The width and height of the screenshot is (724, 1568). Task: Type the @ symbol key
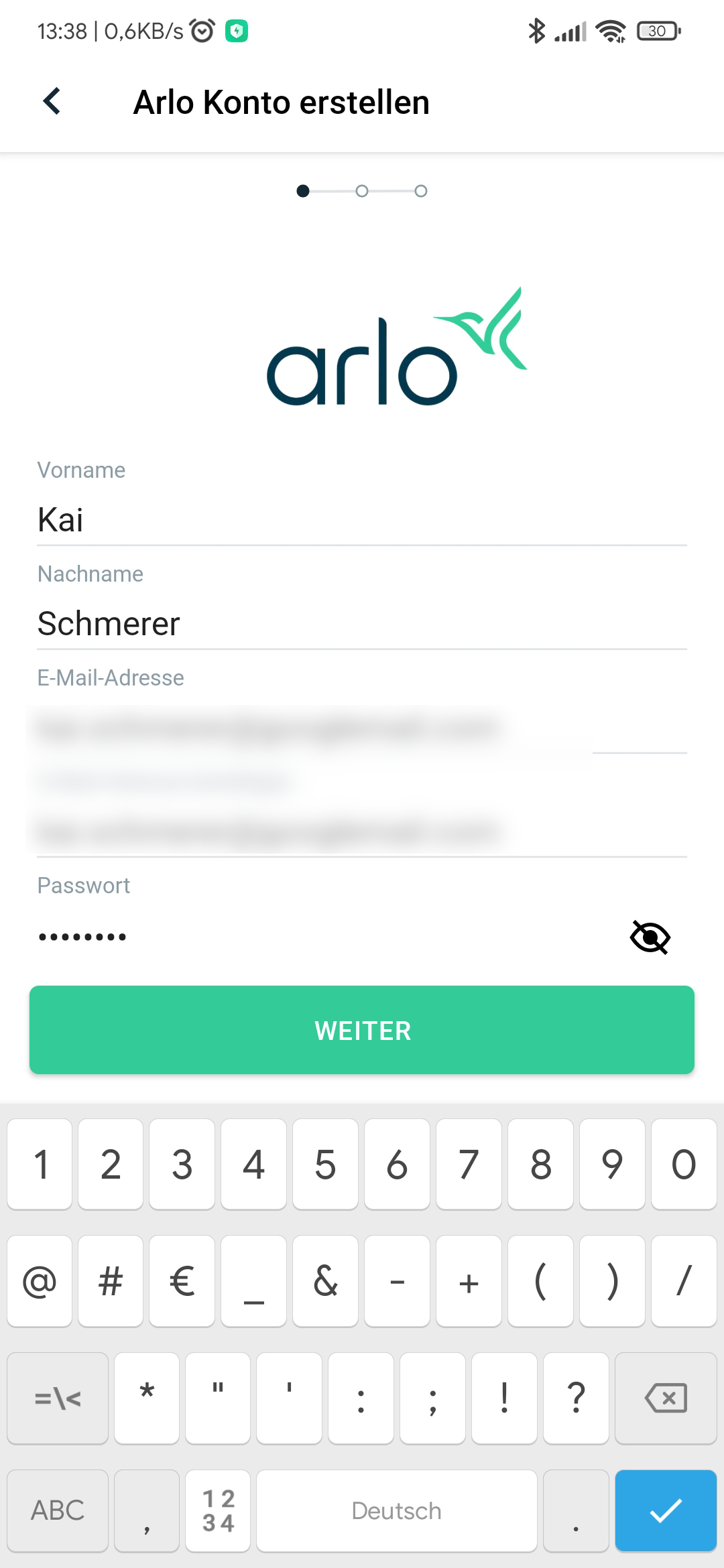(x=40, y=1282)
